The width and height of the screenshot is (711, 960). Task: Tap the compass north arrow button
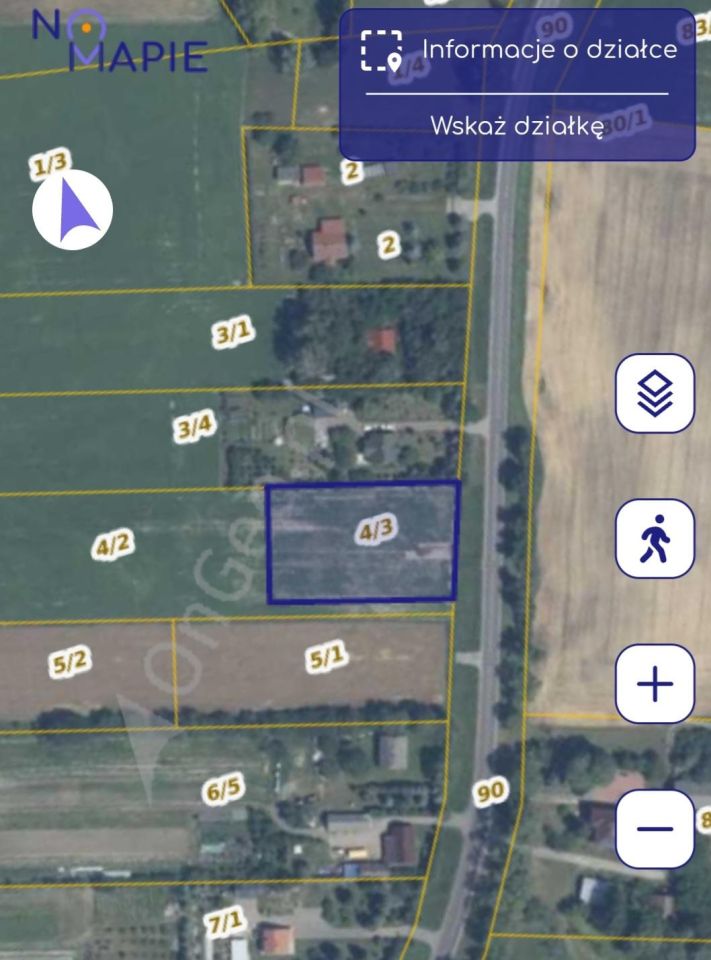tap(72, 209)
